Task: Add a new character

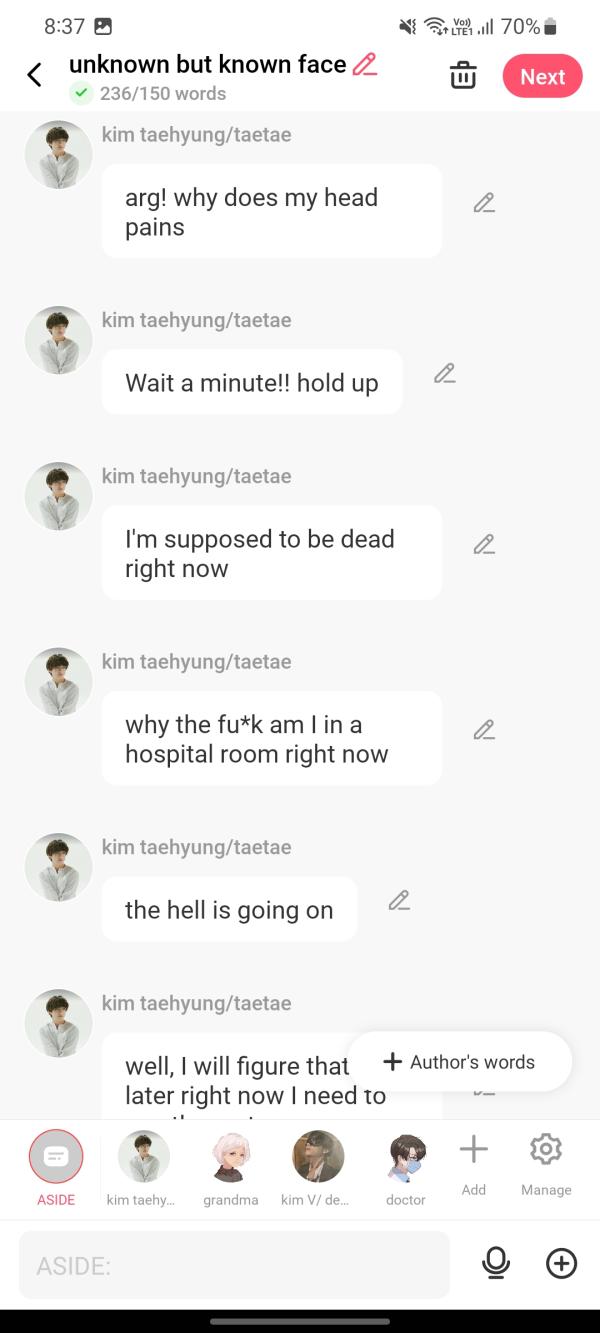Action: point(474,1164)
